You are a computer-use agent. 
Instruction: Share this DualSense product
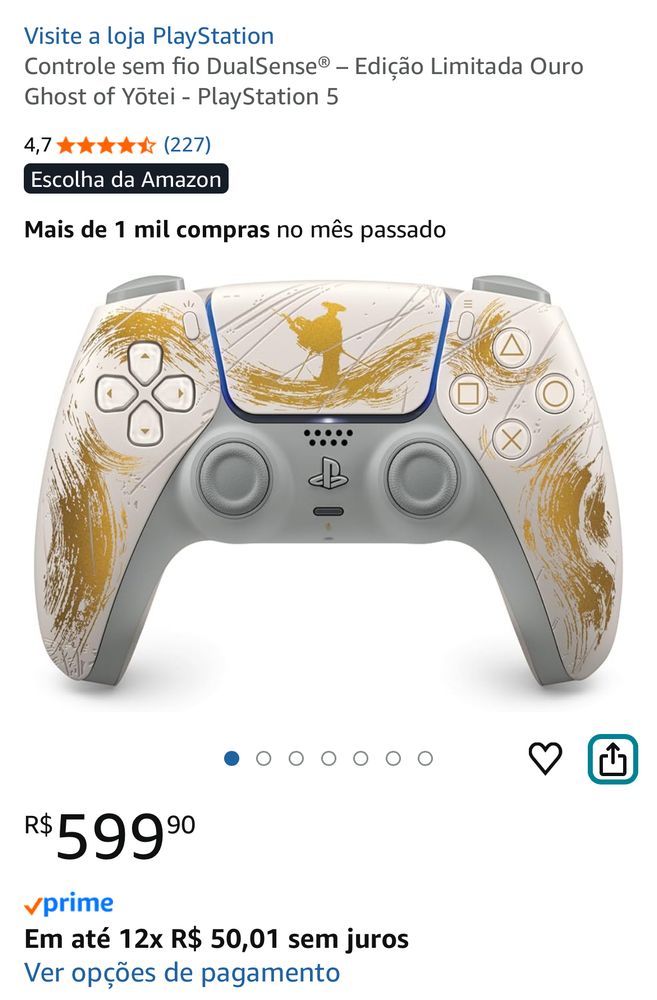pos(612,760)
